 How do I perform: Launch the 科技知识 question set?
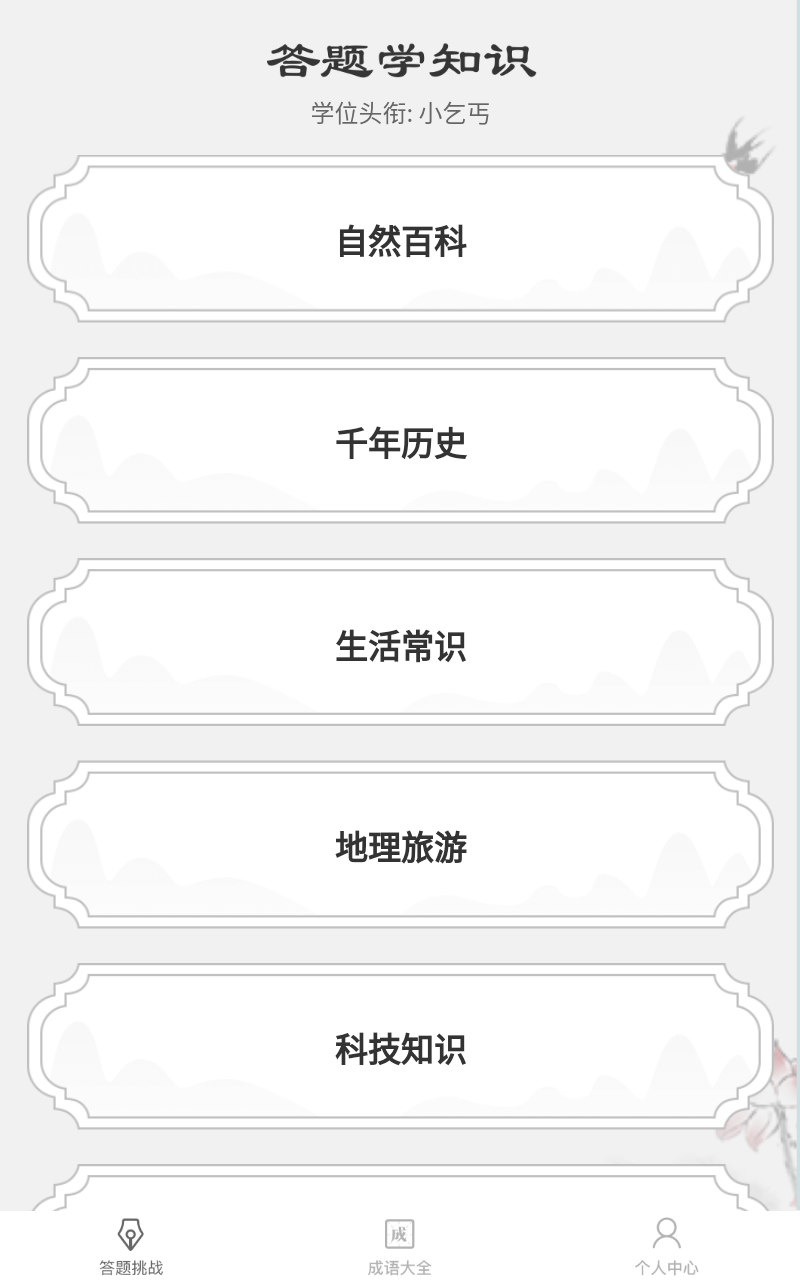click(x=400, y=1050)
